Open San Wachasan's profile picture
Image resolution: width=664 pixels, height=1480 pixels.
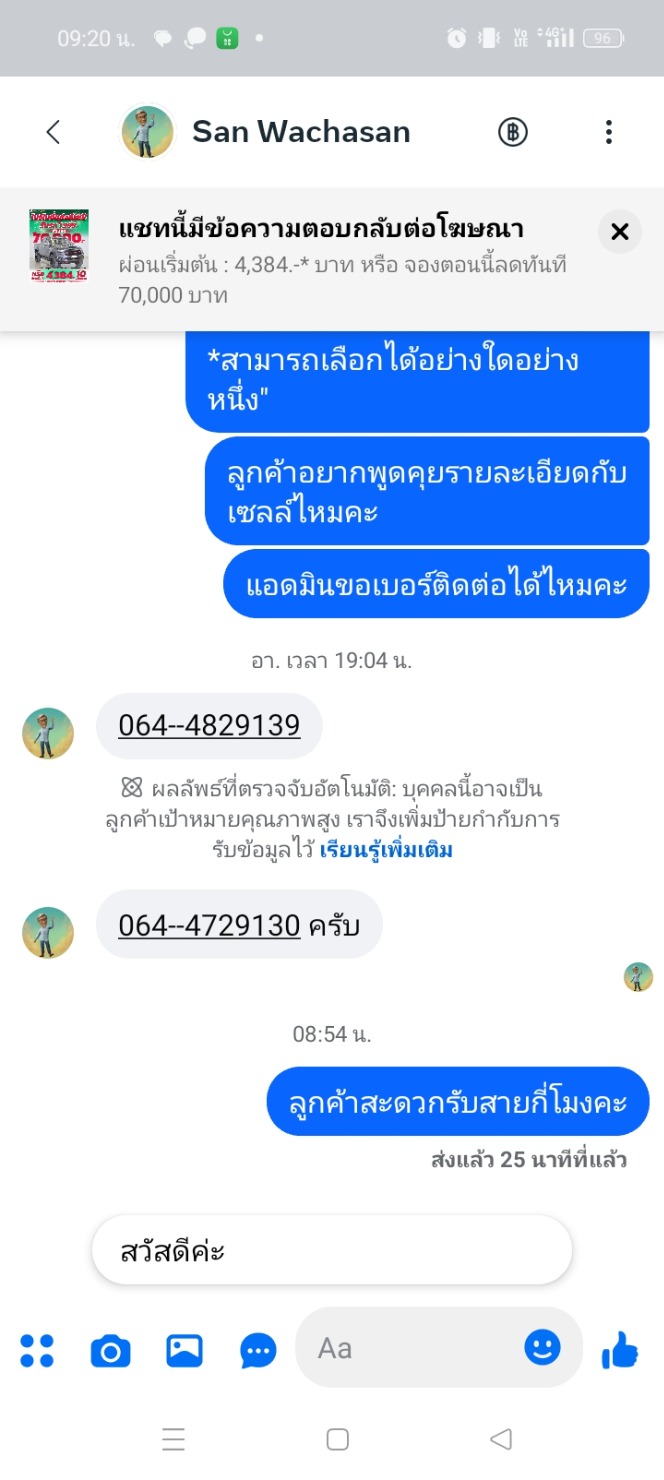[x=148, y=132]
